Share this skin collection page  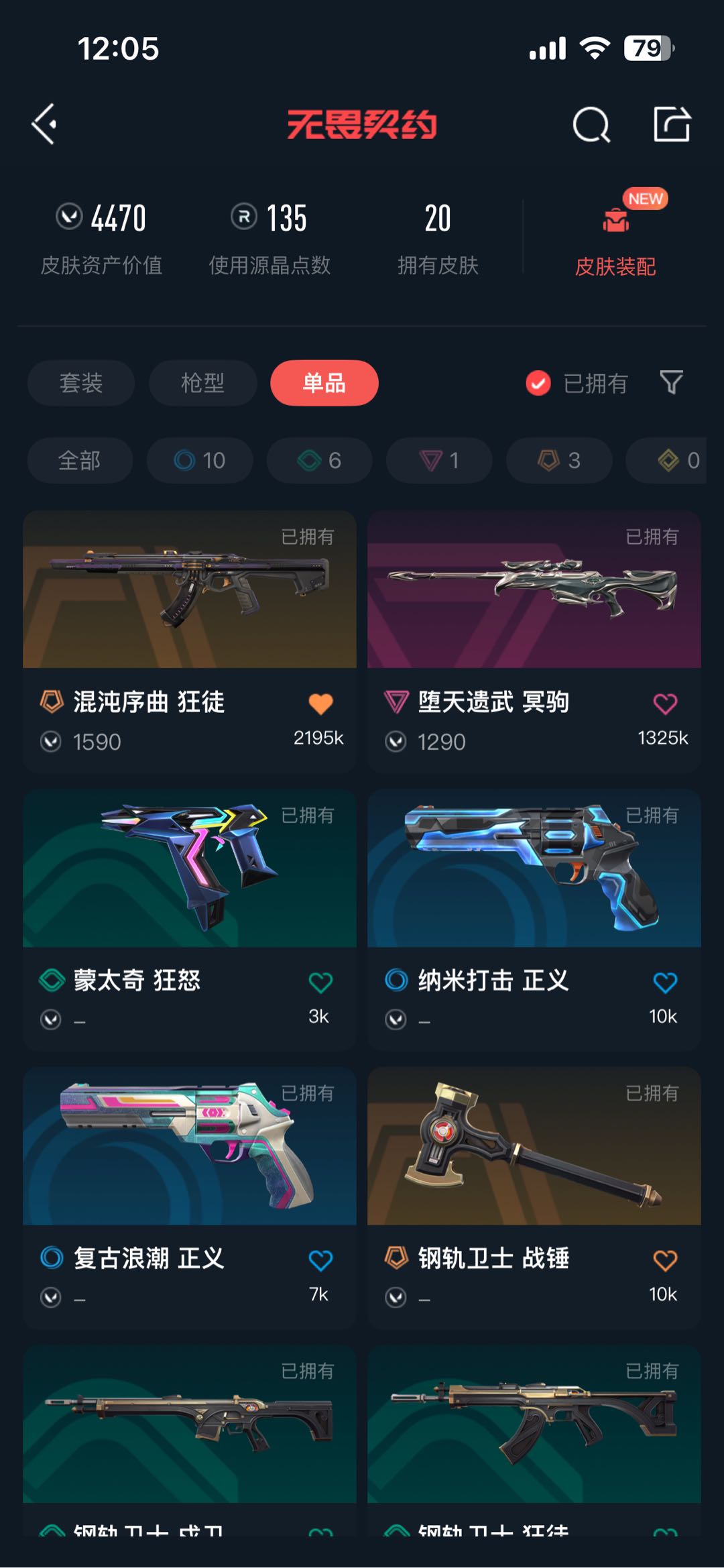672,124
